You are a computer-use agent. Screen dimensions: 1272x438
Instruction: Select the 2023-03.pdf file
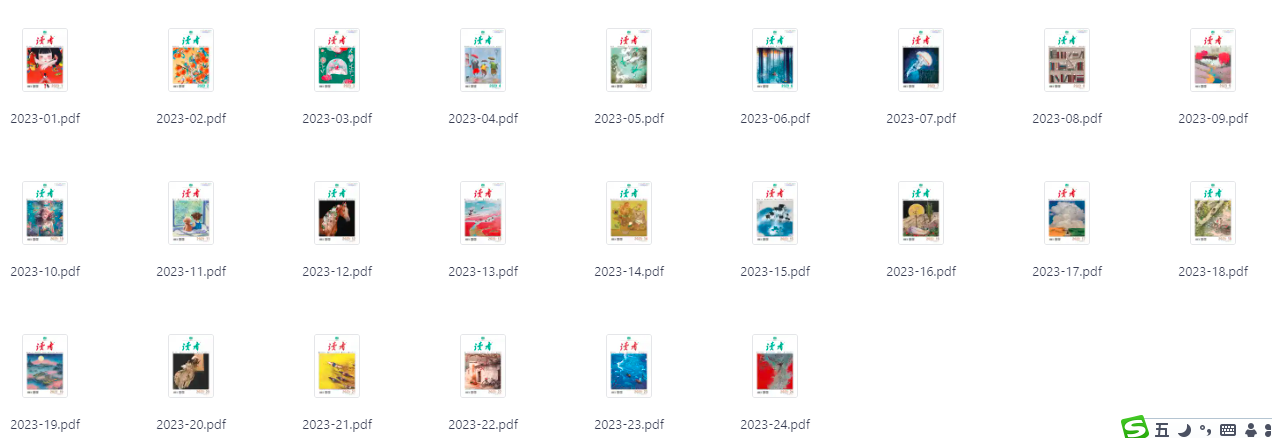tap(337, 61)
